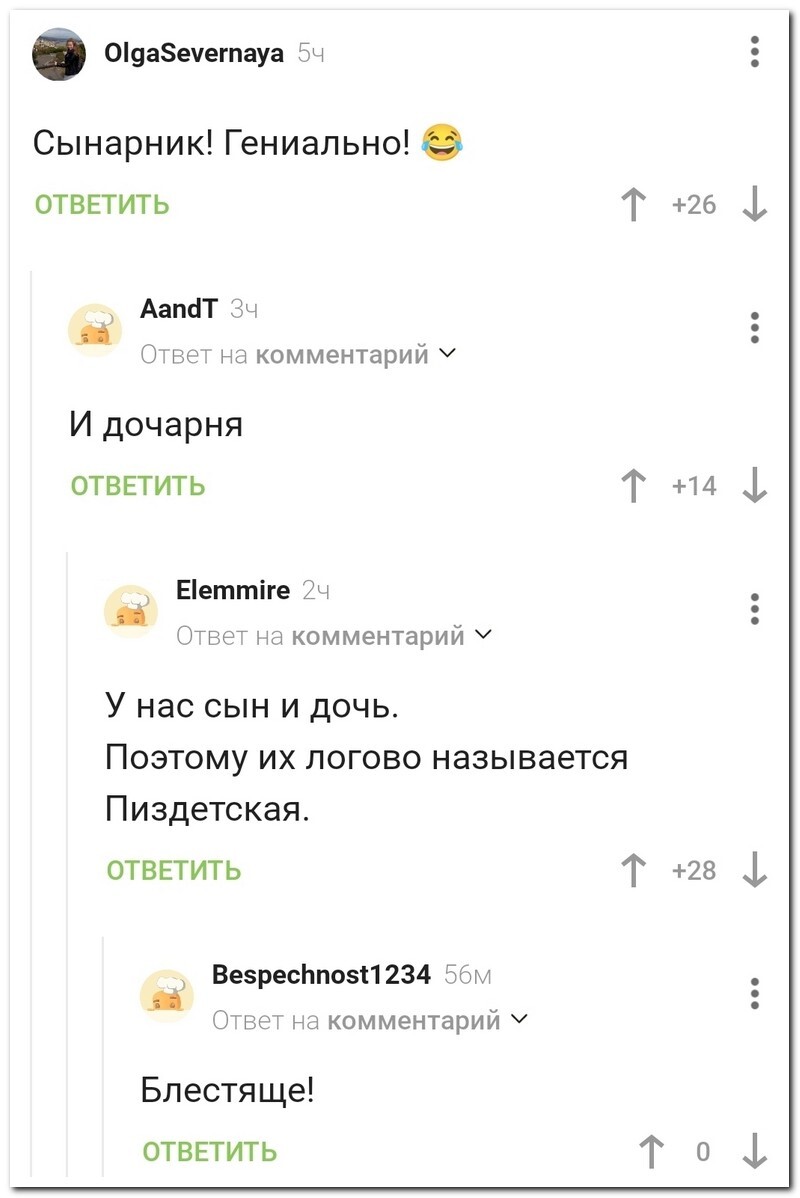This screenshot has height=1198, width=800.
Task: Reply to OlgaSevernaya's comment
Action: 102,205
